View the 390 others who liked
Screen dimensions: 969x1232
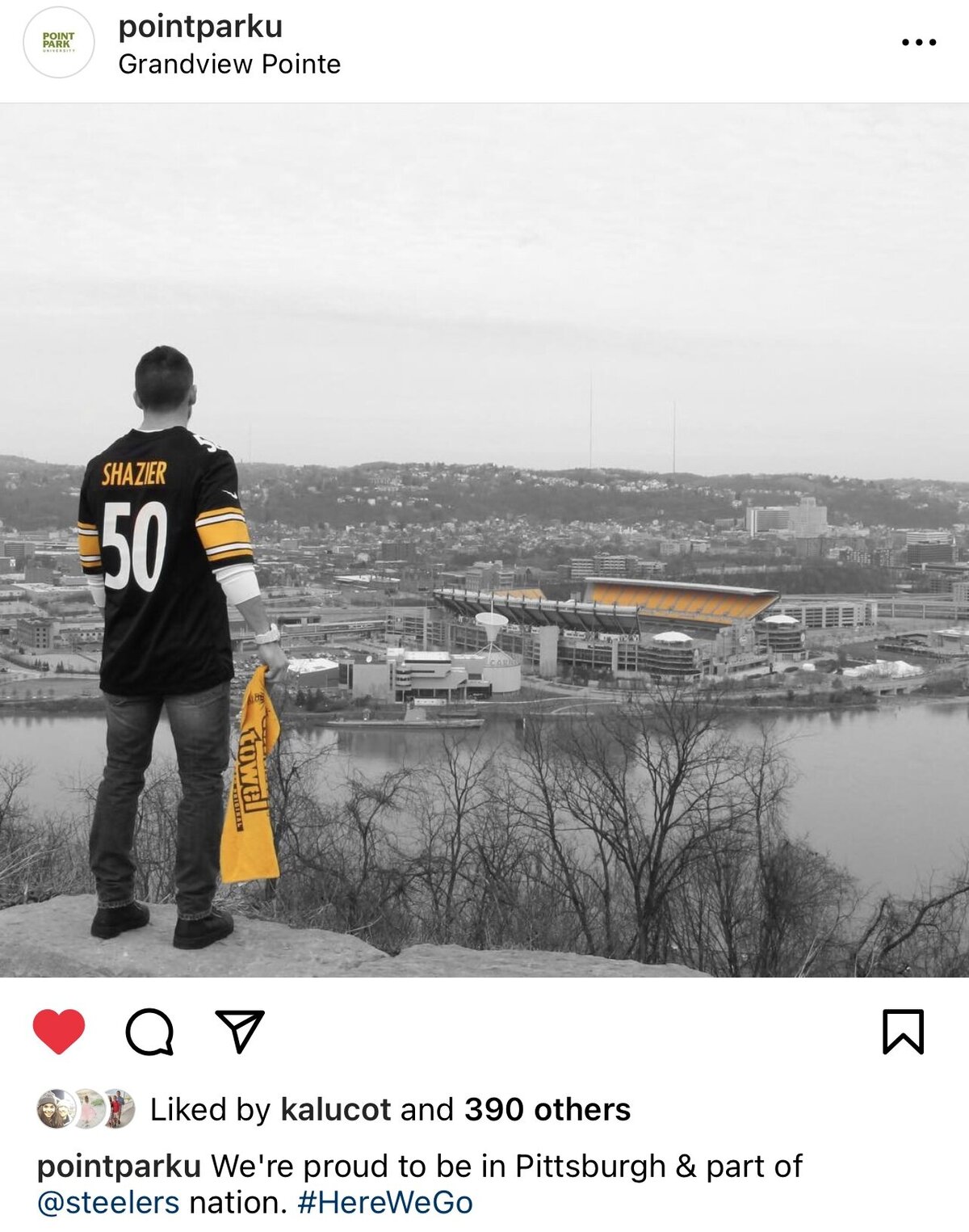point(547,1109)
